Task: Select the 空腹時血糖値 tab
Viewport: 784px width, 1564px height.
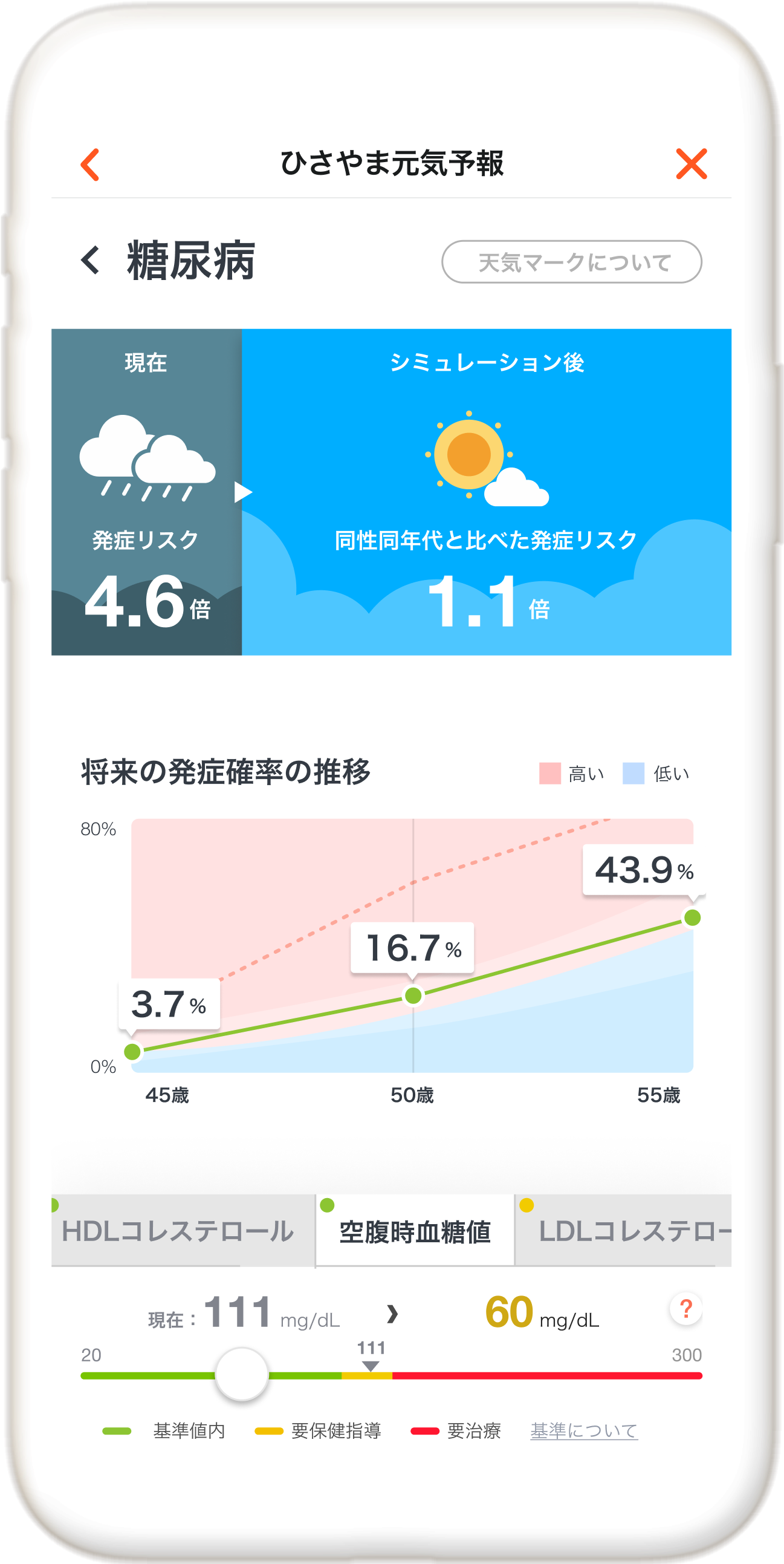Action: [415, 1231]
